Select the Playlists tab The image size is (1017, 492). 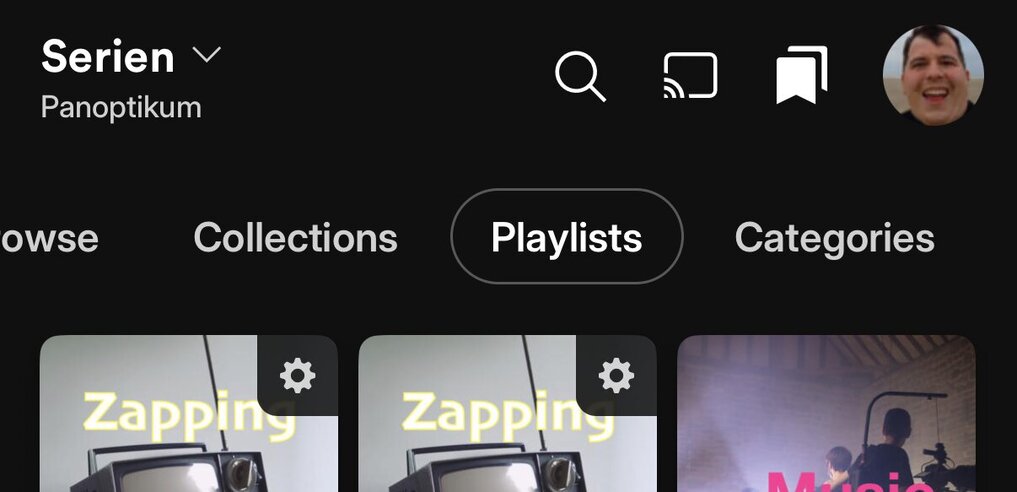point(566,238)
